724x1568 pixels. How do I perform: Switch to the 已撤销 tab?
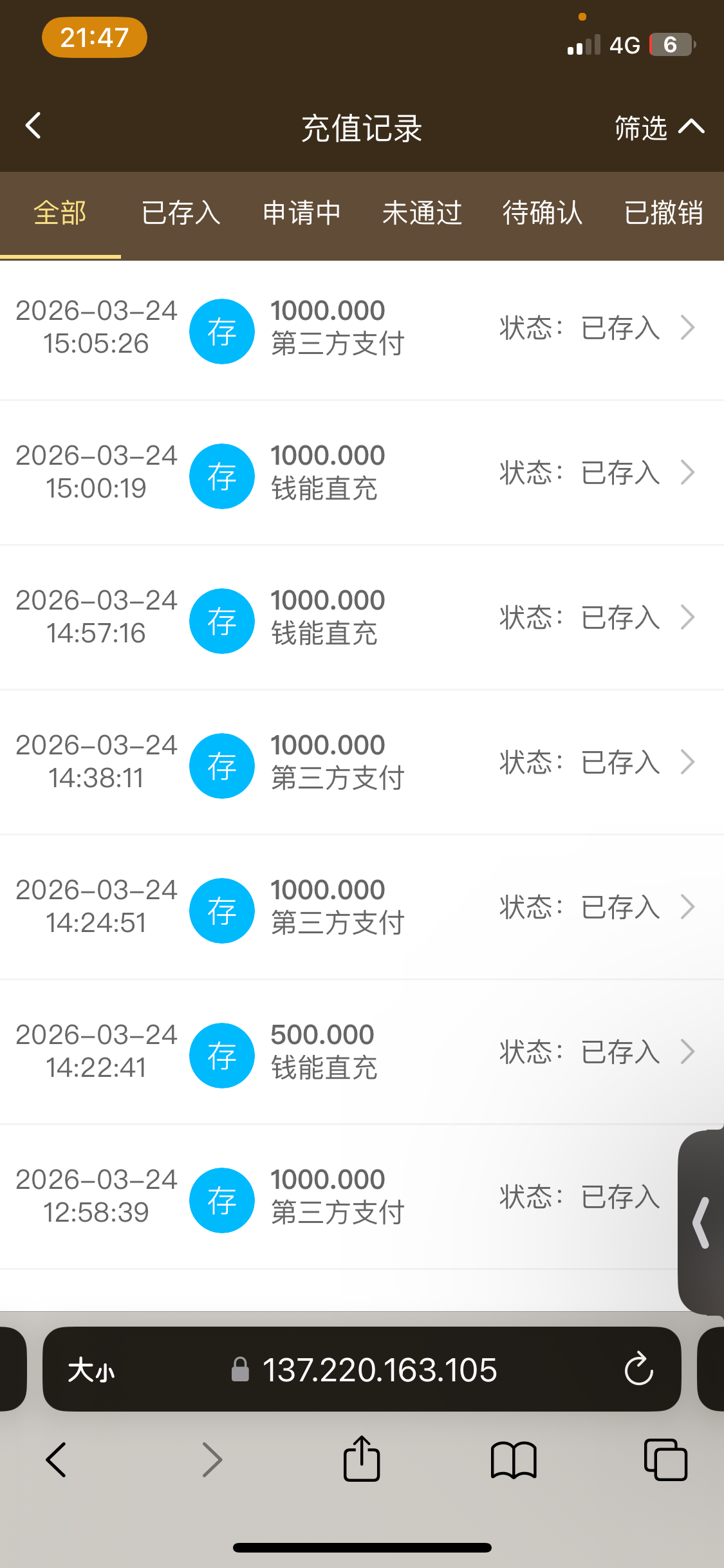(x=664, y=213)
